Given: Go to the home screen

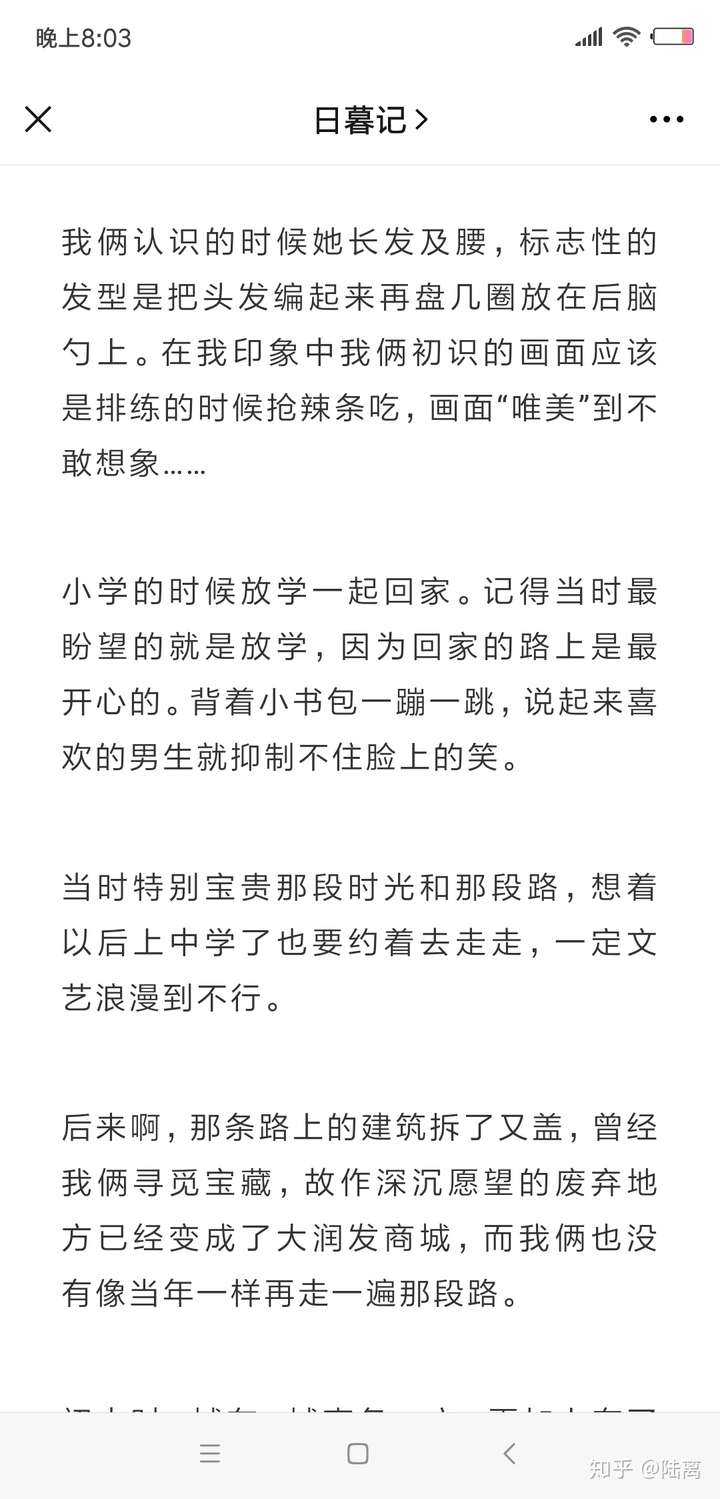Looking at the screenshot, I should tap(358, 1454).
